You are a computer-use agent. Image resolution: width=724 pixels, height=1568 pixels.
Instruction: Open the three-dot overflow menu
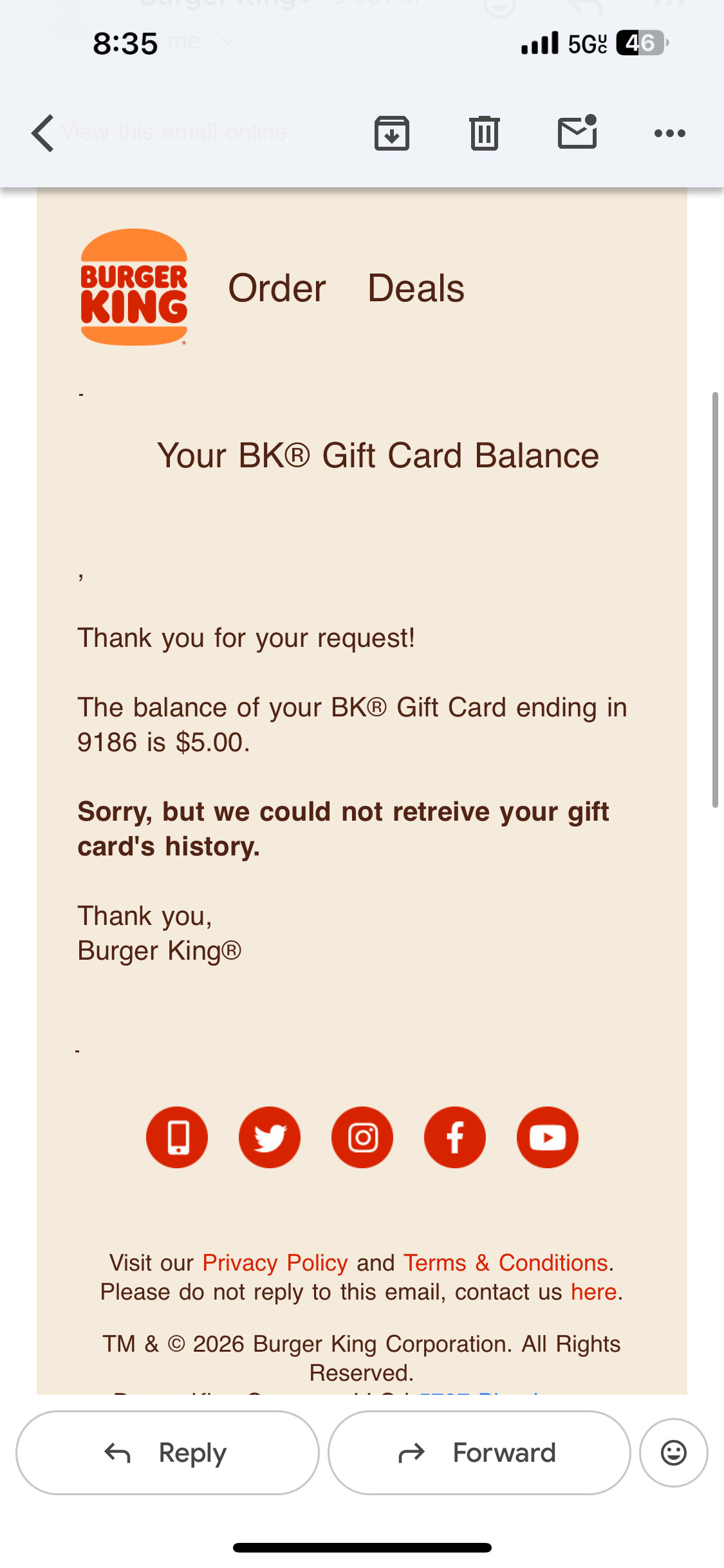pyautogui.click(x=669, y=133)
